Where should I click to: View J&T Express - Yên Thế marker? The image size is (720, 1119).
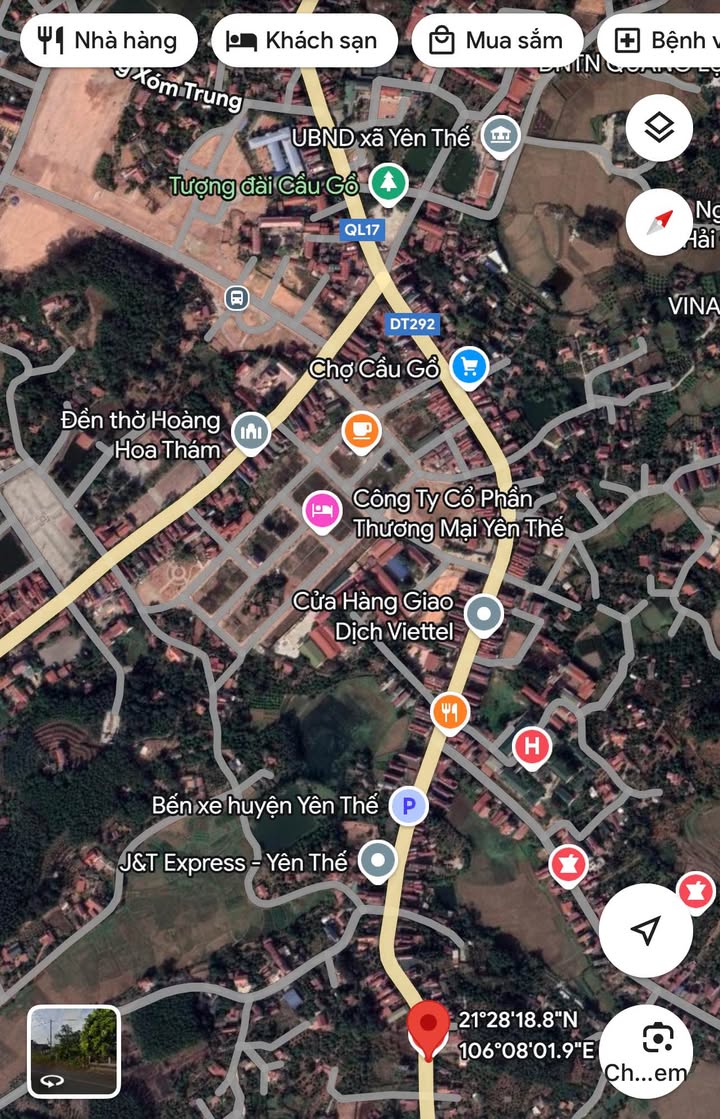377,861
